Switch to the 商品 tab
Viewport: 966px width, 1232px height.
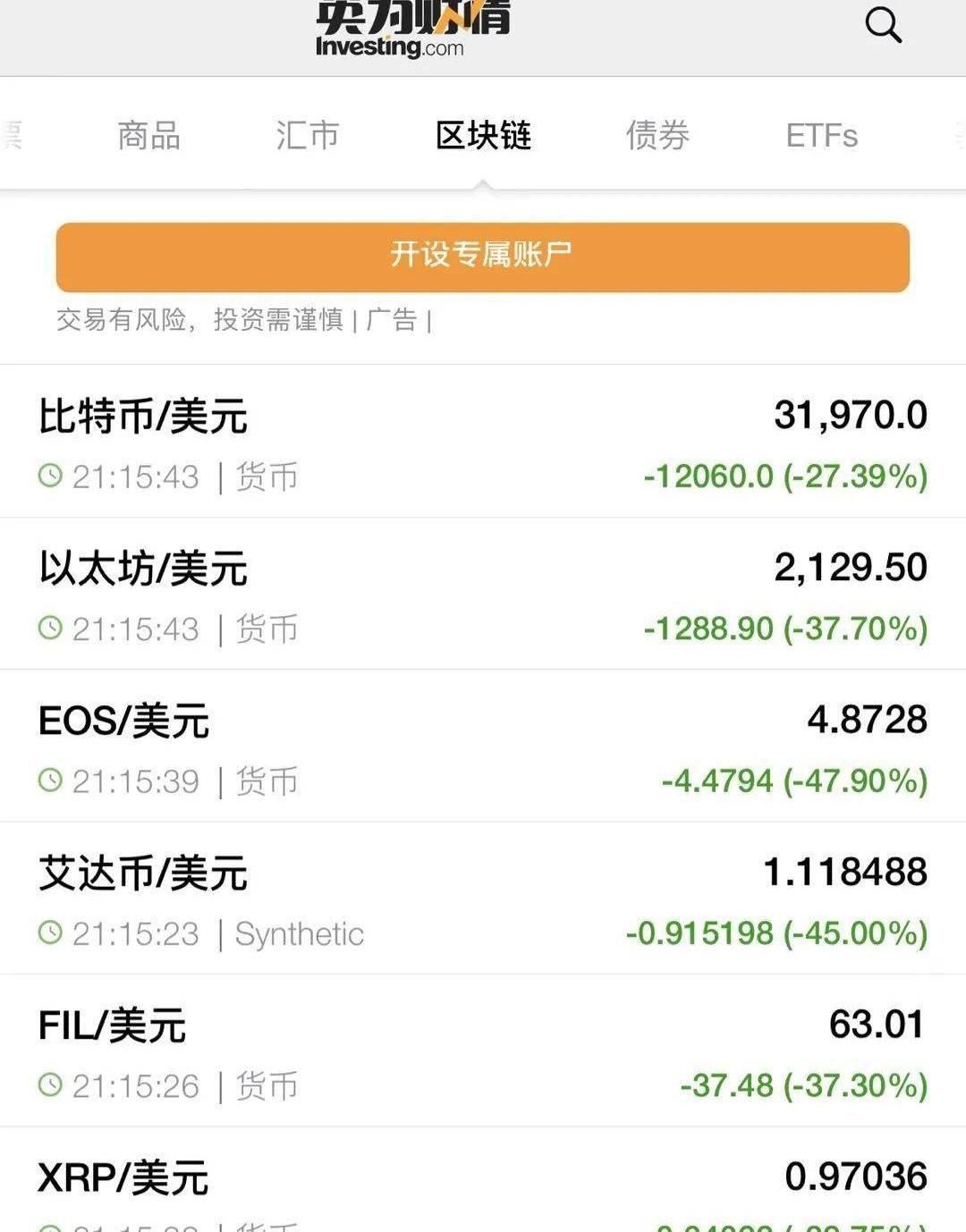[x=149, y=136]
